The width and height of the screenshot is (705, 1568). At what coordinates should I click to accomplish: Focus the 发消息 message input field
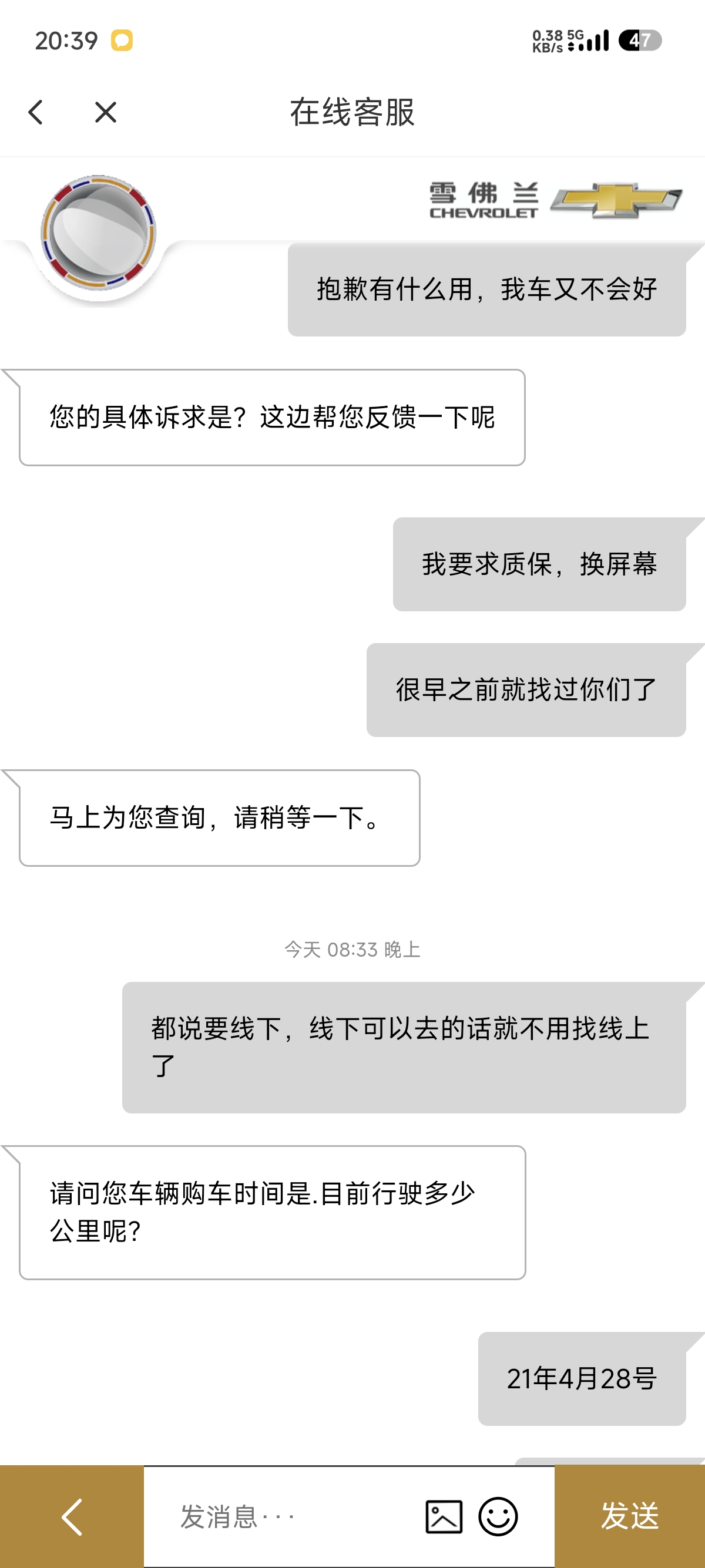pyautogui.click(x=280, y=1516)
